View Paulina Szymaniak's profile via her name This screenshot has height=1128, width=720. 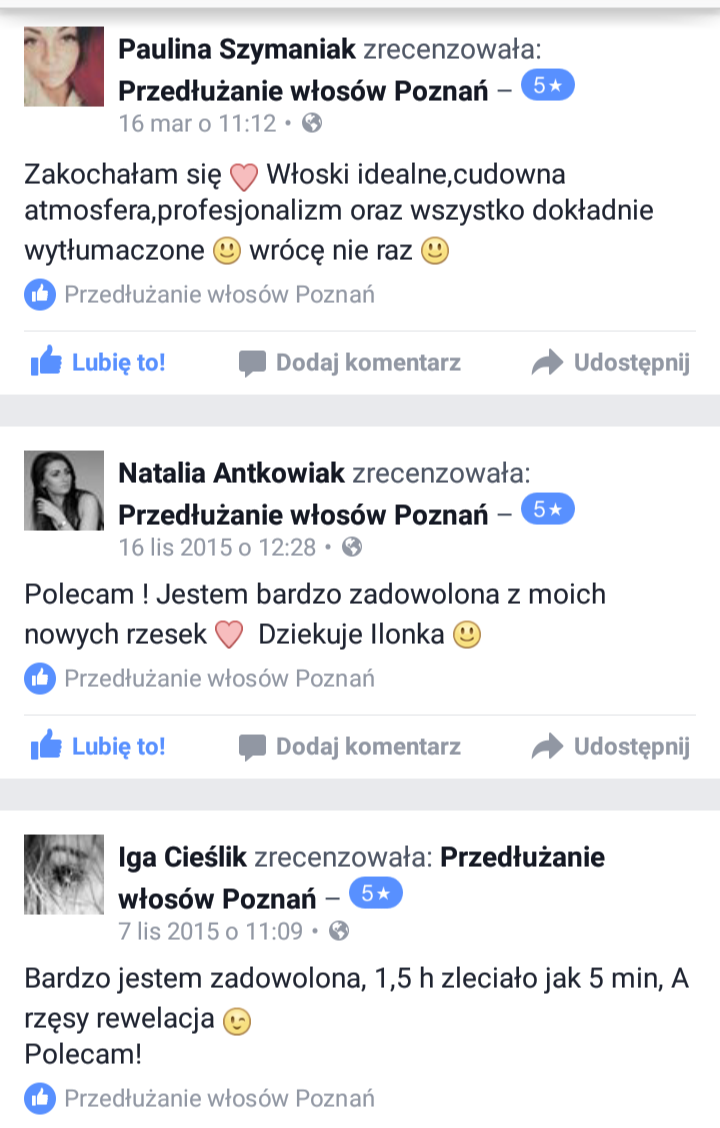pos(236,49)
